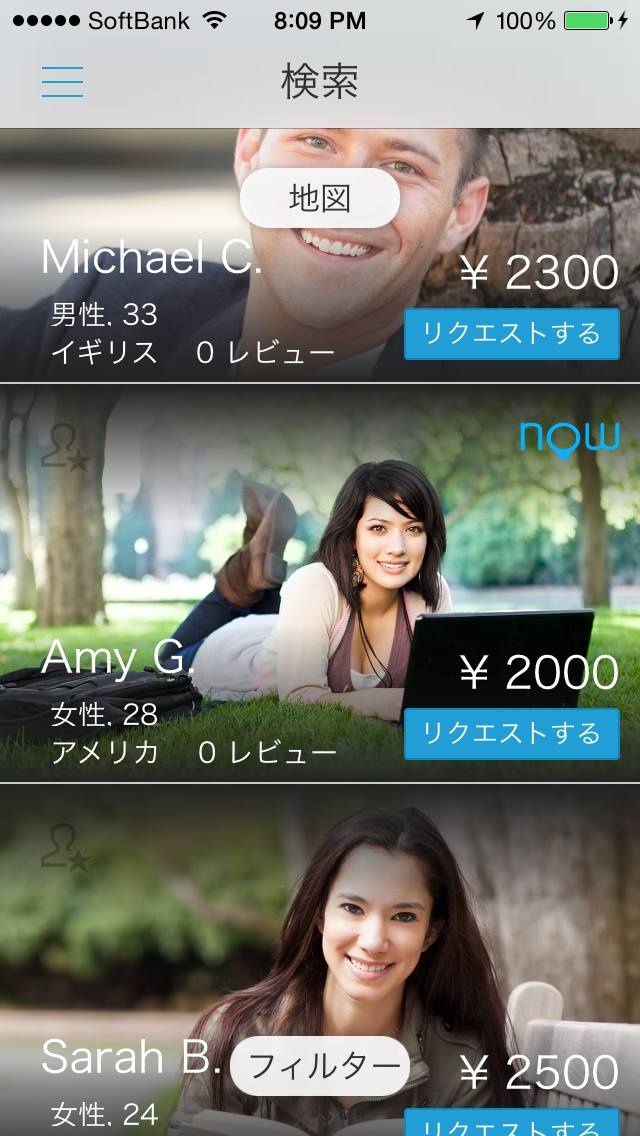Image resolution: width=640 pixels, height=1136 pixels.
Task: Request a session with Sarah B.
Action: click(511, 1124)
